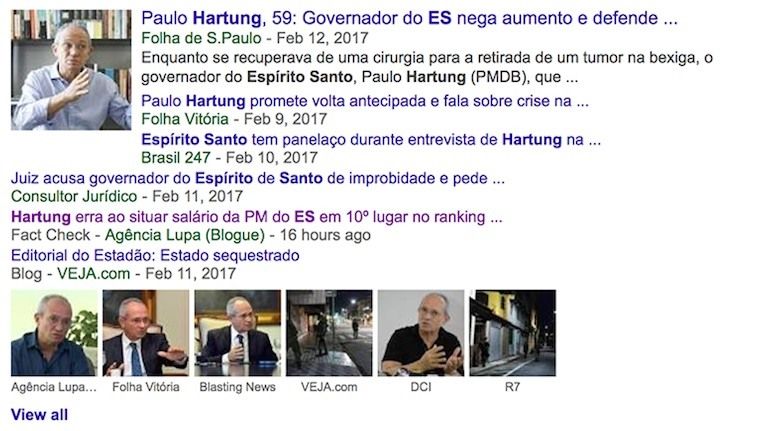760x431 pixels.
Task: Open 'Editorial do Estadão: Estado sequestrado' link
Action: click(x=155, y=255)
